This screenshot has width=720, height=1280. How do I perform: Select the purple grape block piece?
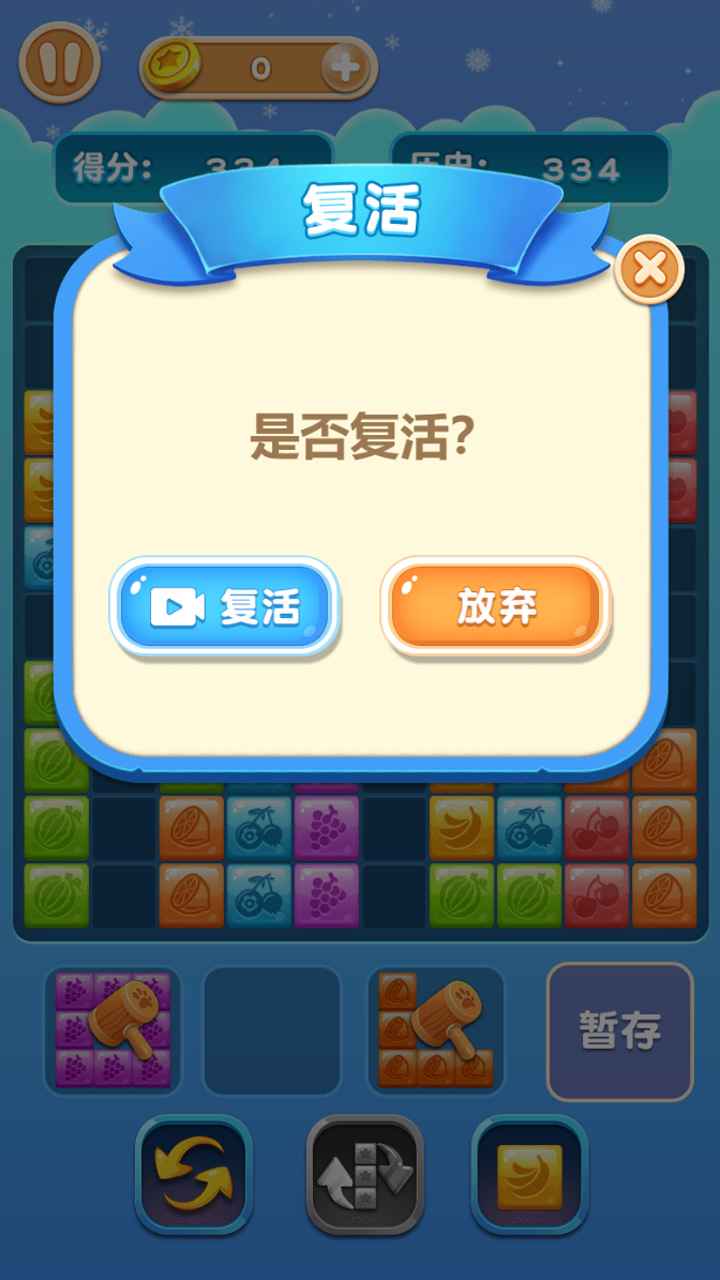(112, 1030)
